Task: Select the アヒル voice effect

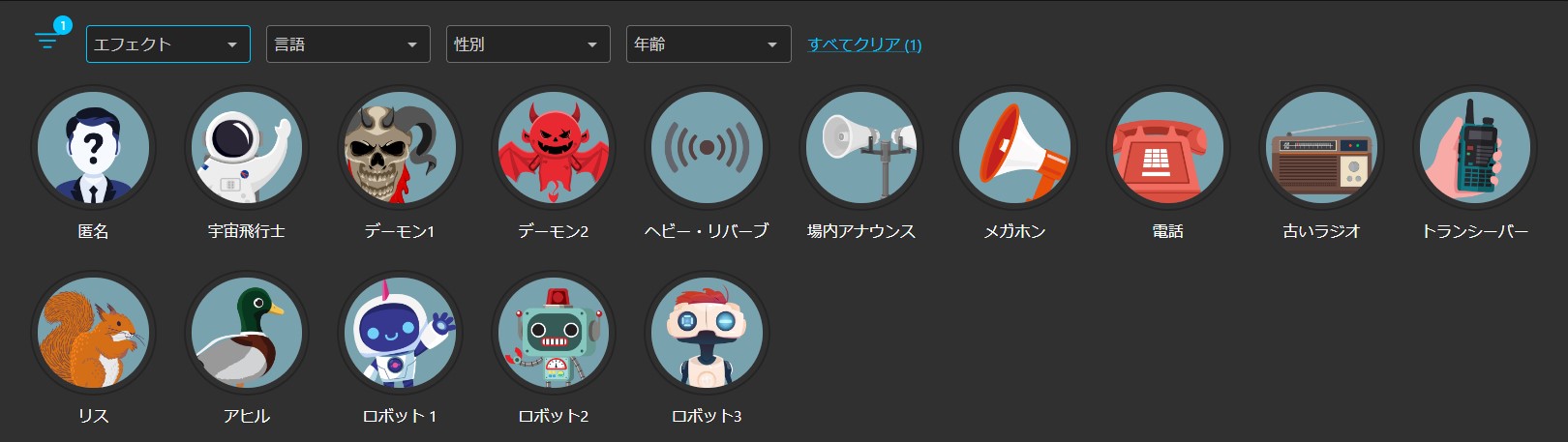Action: click(x=246, y=333)
